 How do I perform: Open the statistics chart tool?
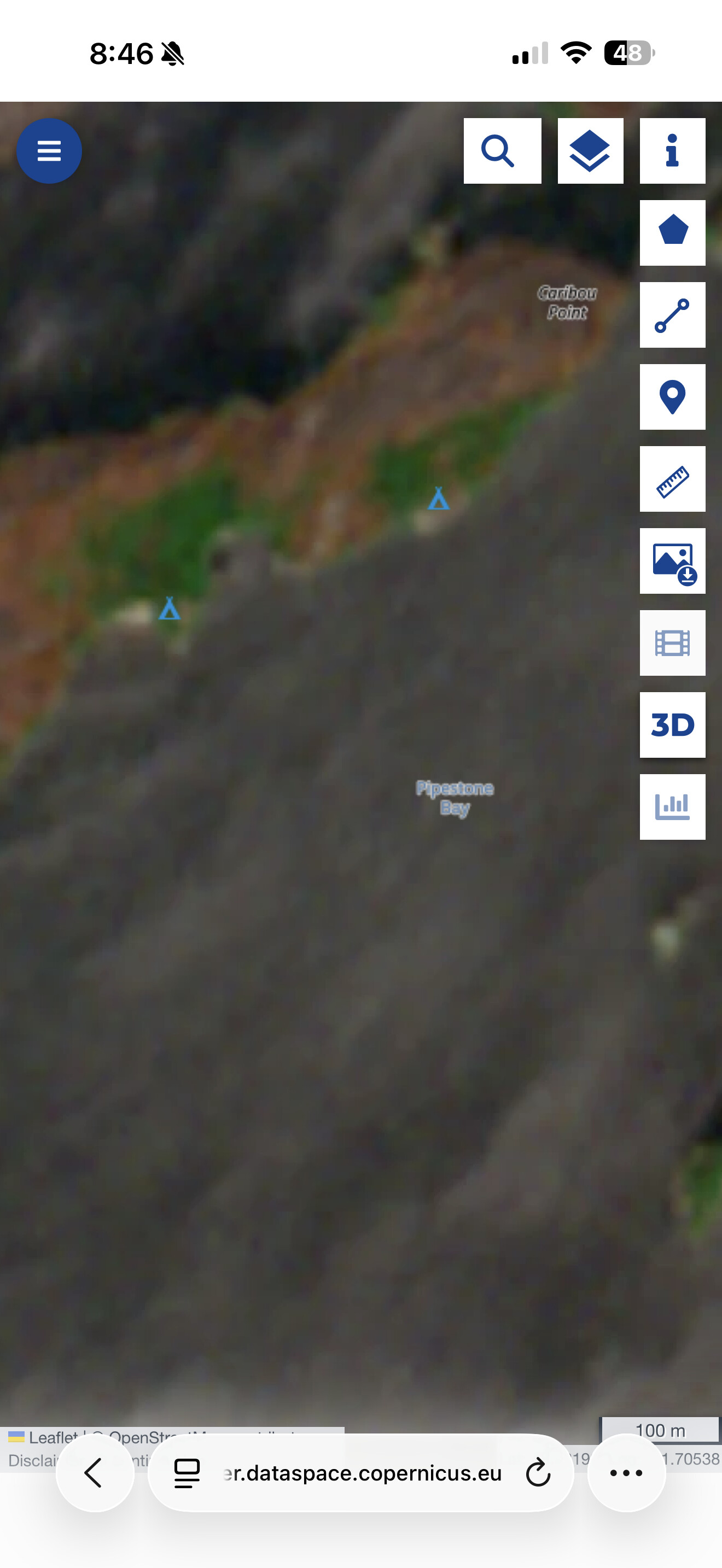coord(673,807)
